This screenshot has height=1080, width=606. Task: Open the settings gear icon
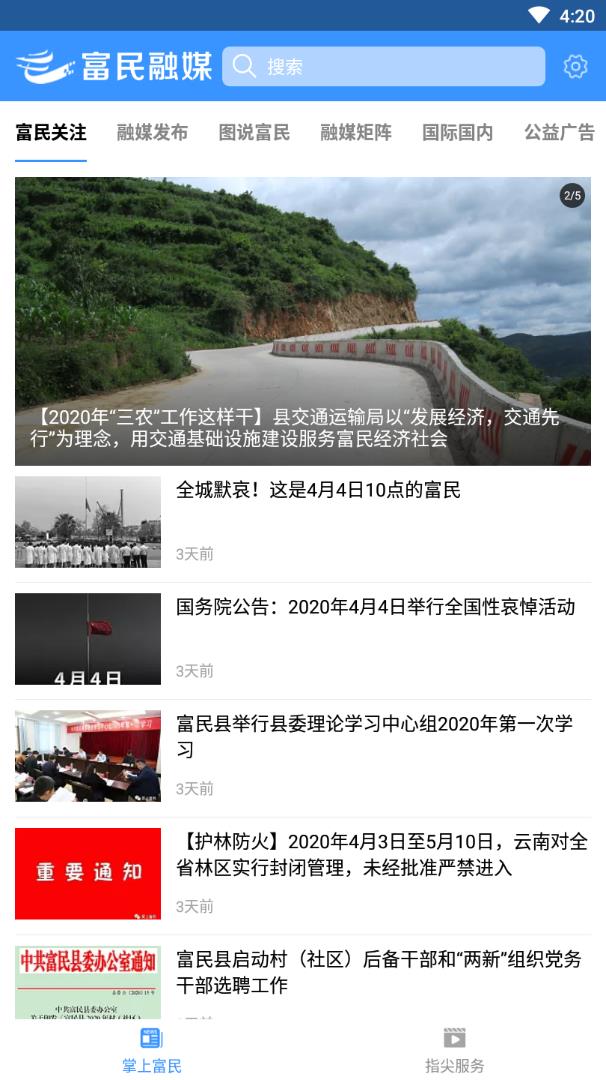(575, 66)
